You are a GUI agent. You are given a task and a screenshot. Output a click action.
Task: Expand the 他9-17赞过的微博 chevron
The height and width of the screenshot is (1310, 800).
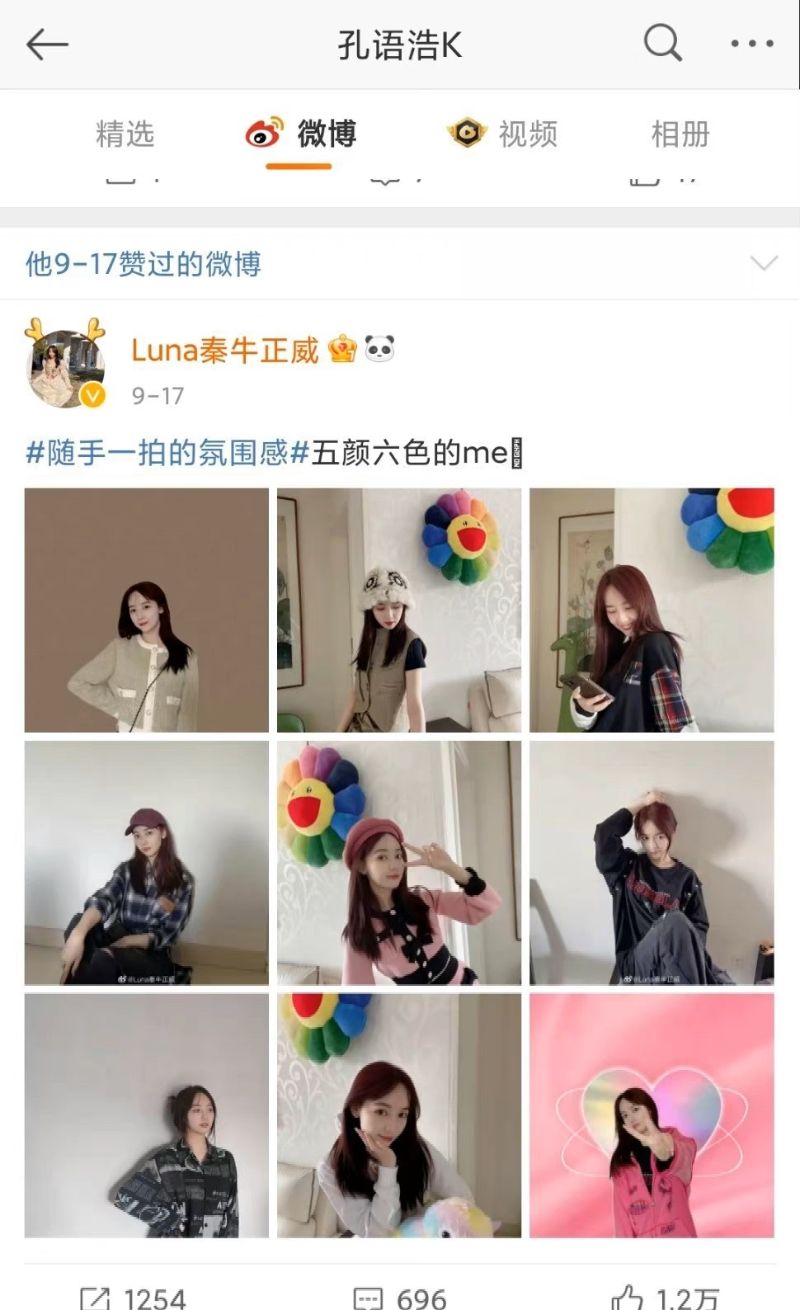[763, 264]
